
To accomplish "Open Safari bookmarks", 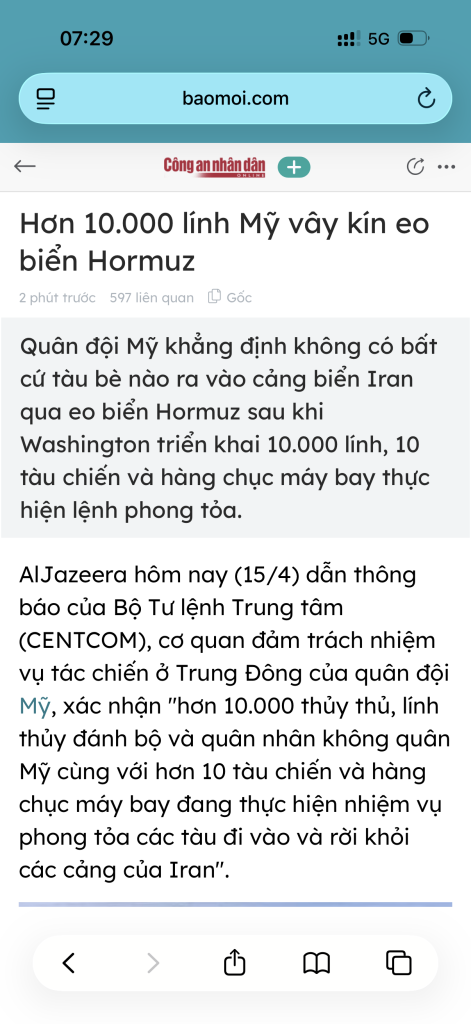I will click(x=317, y=963).
